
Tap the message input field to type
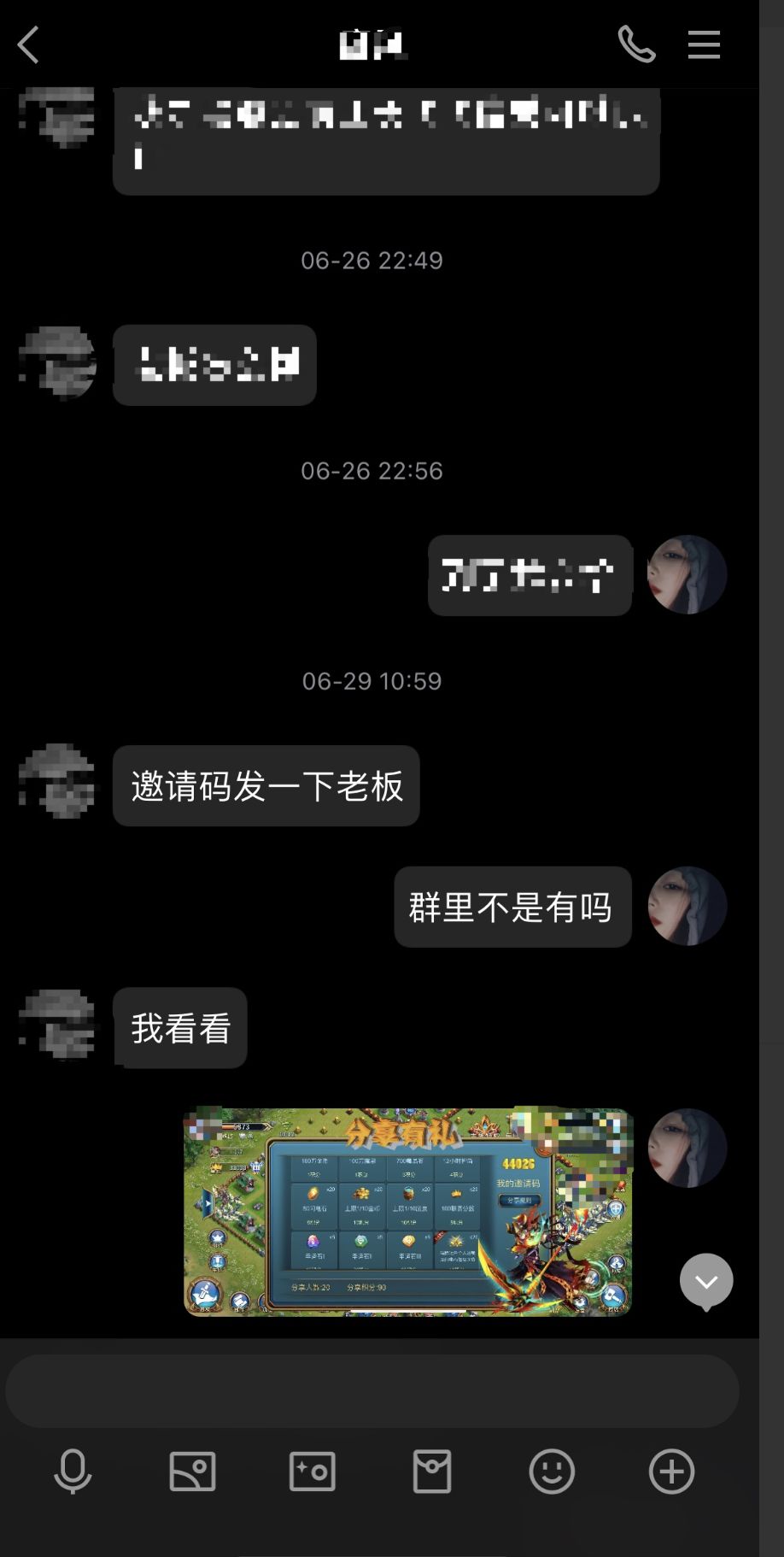(373, 1390)
